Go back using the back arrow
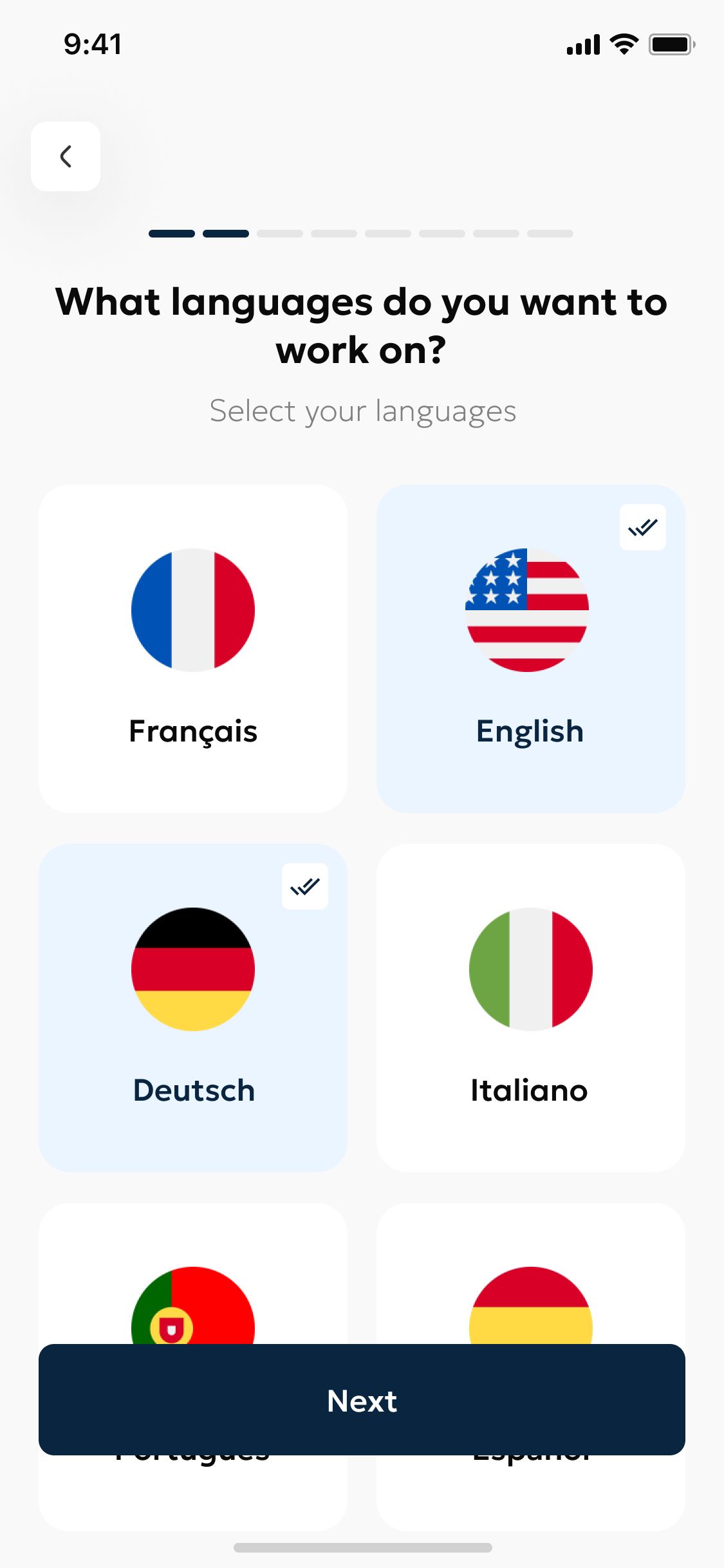Viewport: 724px width, 1568px height. (66, 156)
